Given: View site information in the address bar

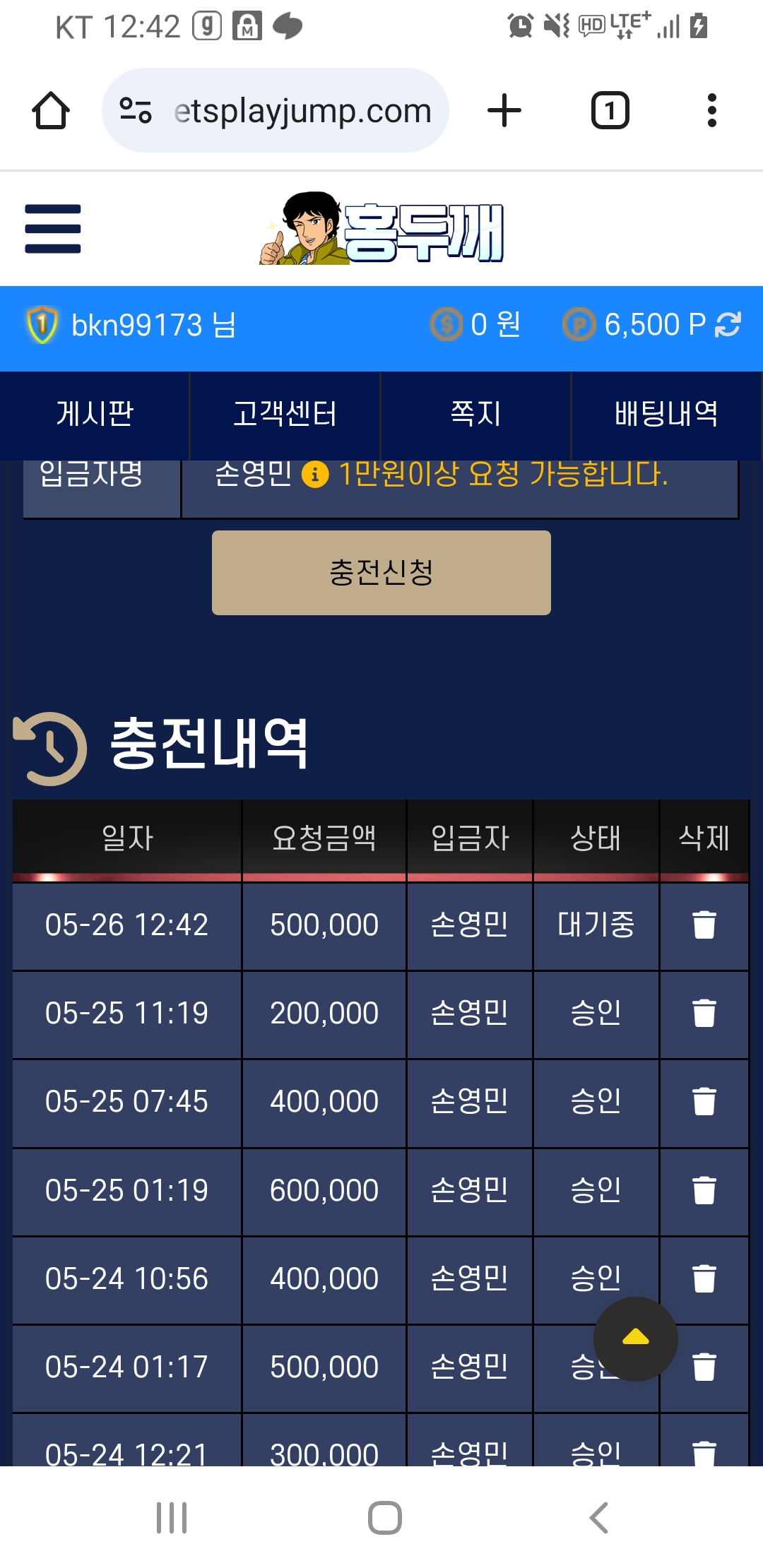Looking at the screenshot, I should click(x=136, y=111).
